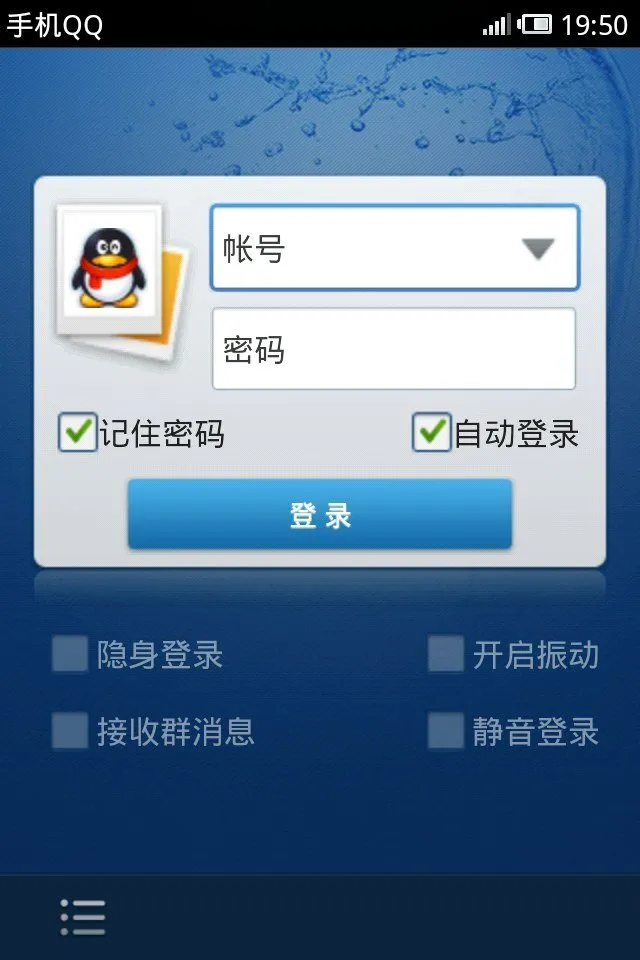Tap the 登录 login button

tap(320, 515)
